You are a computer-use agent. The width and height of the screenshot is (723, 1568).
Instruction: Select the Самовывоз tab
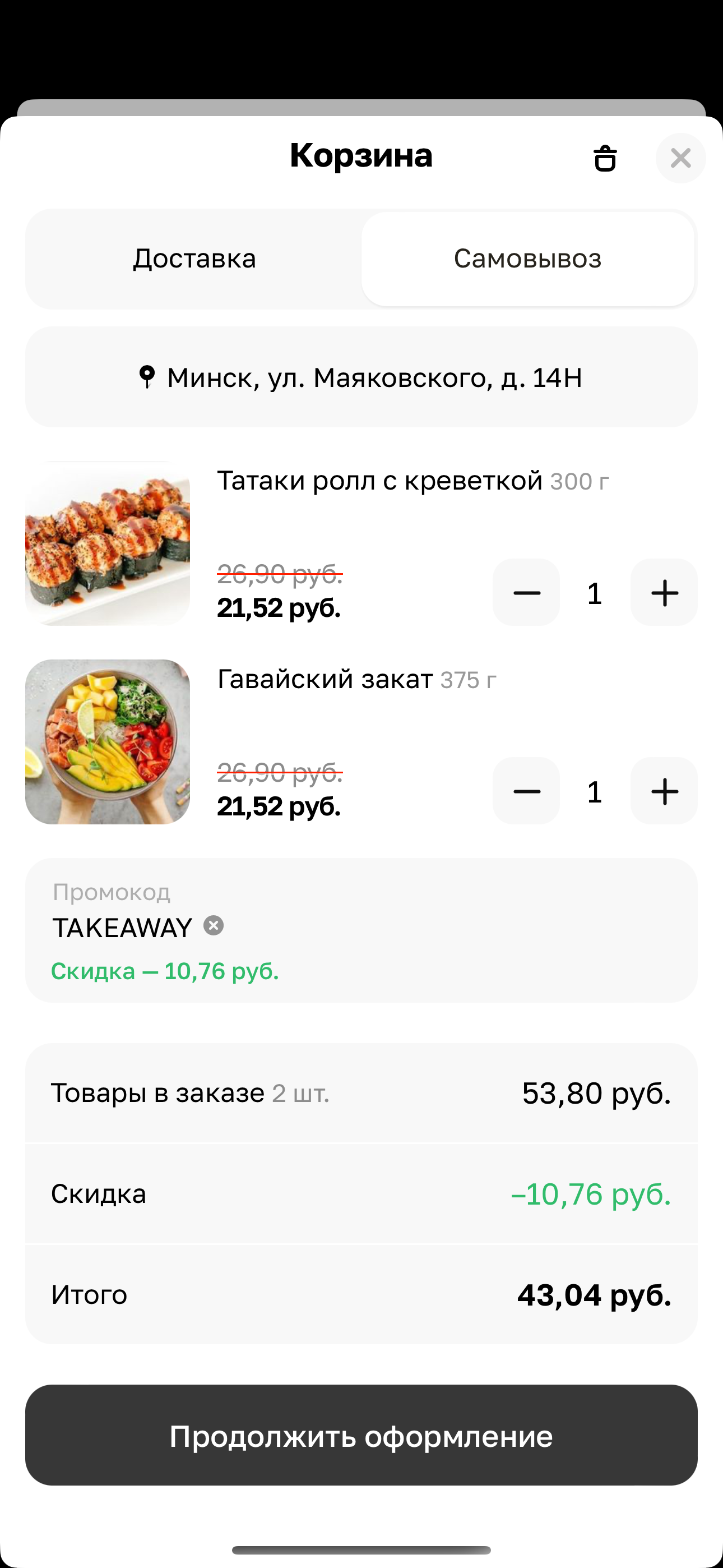point(527,259)
